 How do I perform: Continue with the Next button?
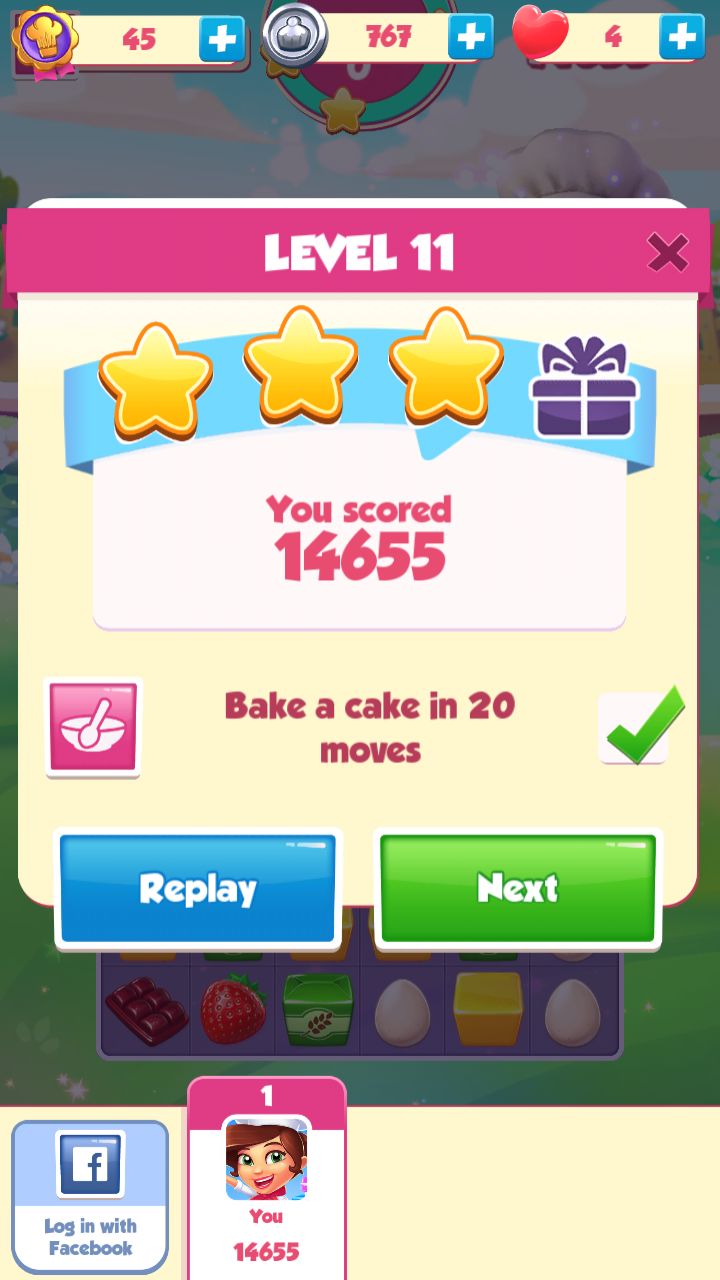pyautogui.click(x=518, y=888)
